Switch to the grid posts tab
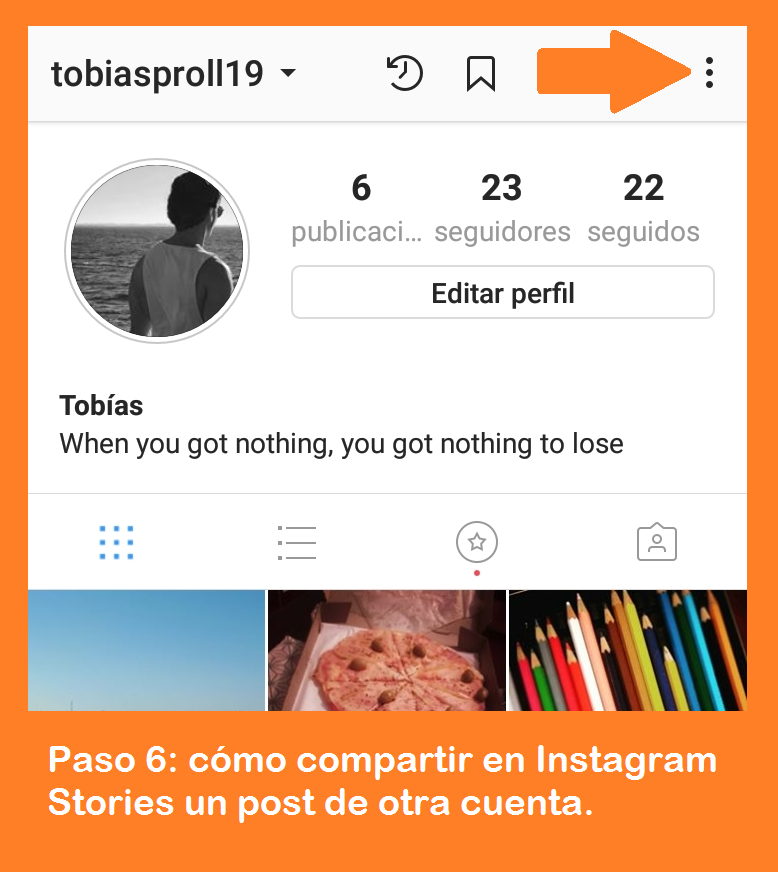778x872 pixels. click(x=117, y=542)
